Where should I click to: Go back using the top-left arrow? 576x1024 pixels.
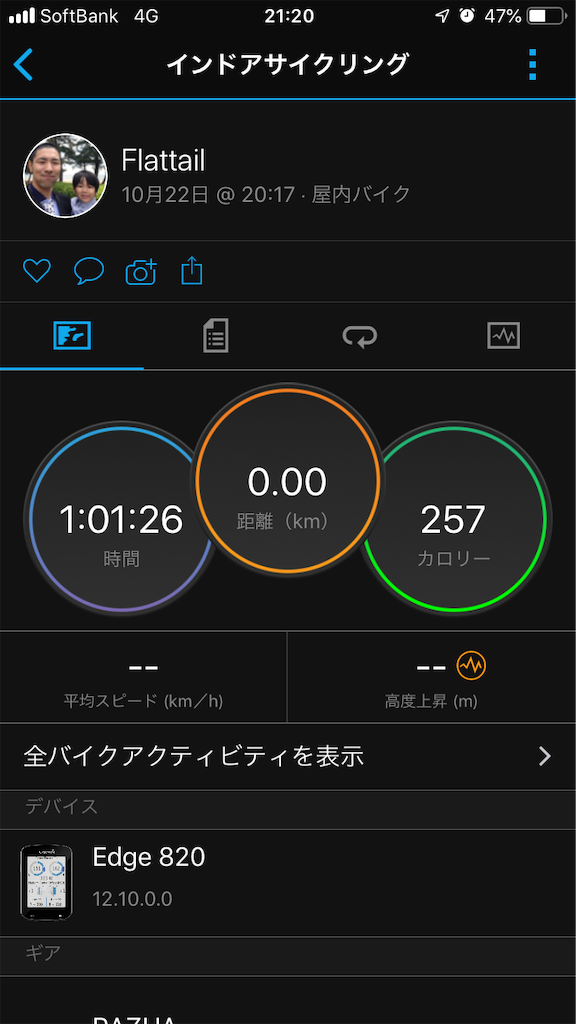coord(23,65)
